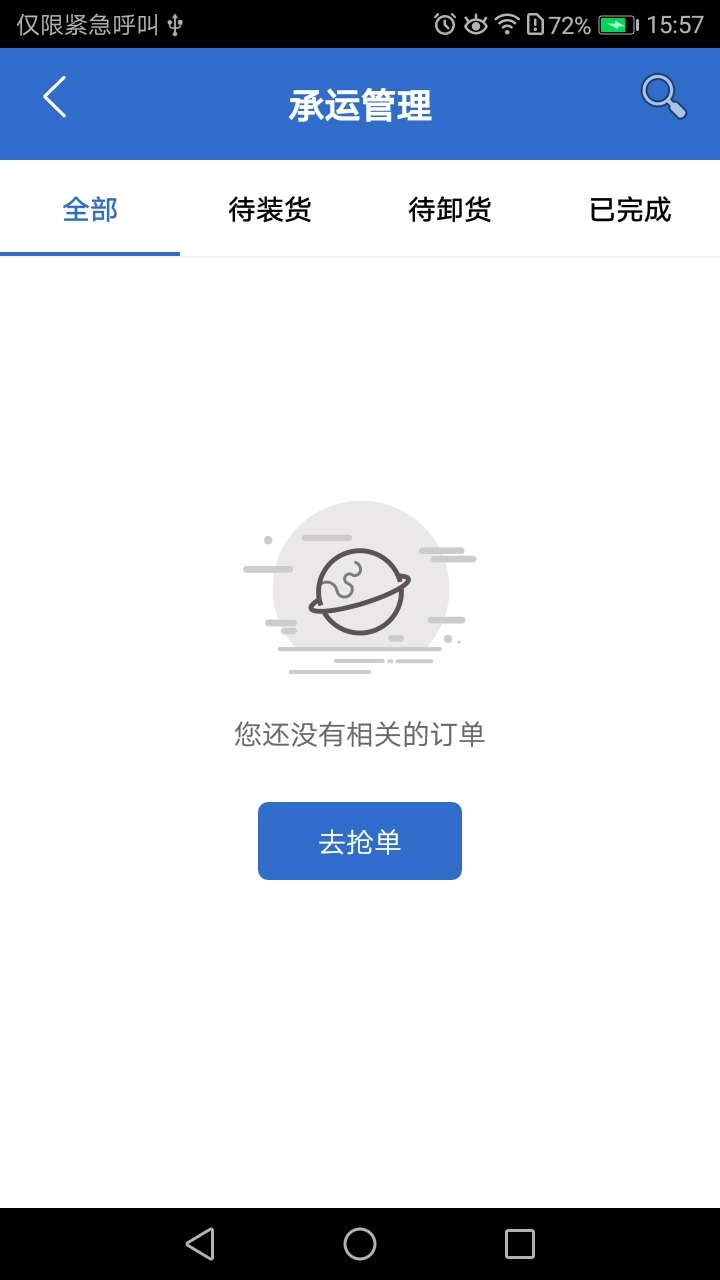
Task: Click the Wi-Fi signal status icon
Action: click(x=506, y=22)
